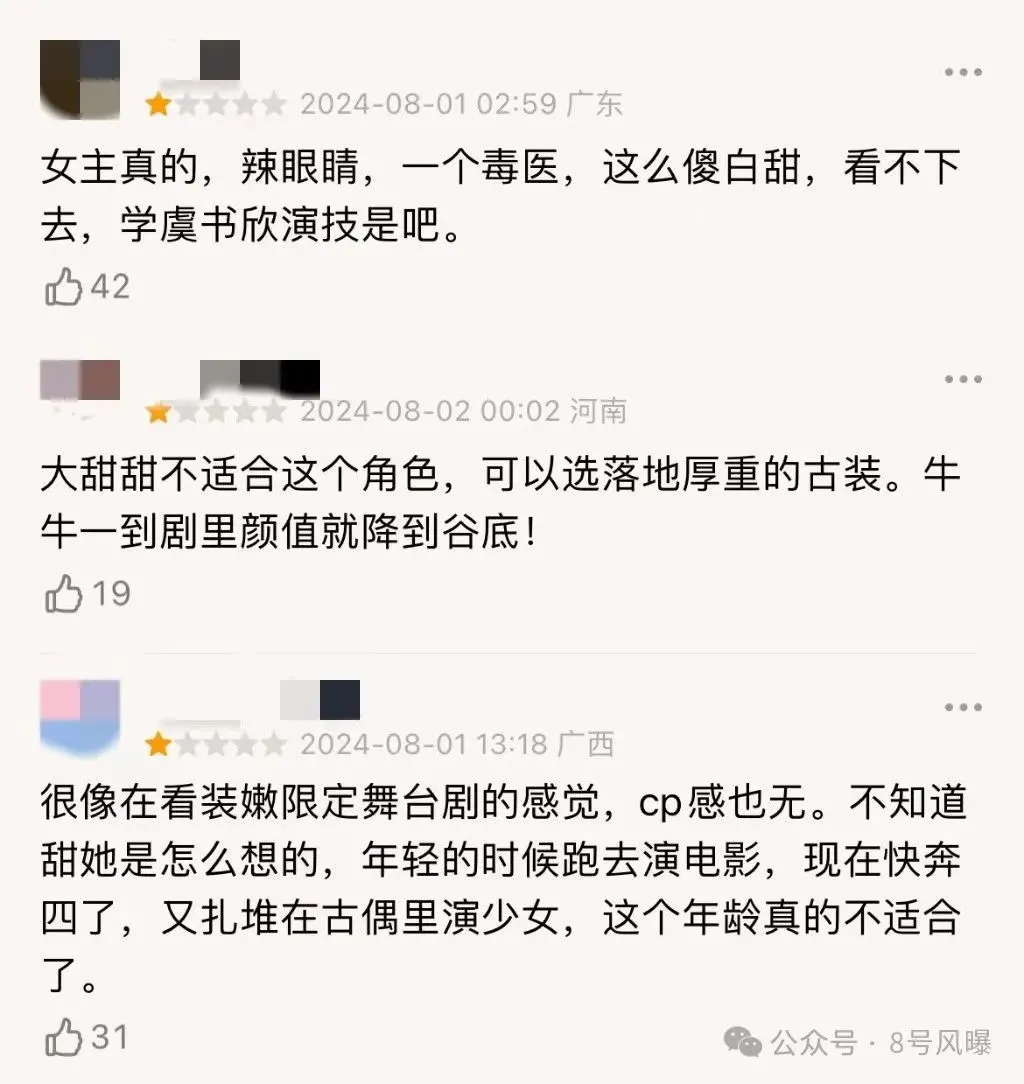This screenshot has height=1084, width=1024.
Task: Like the review about 大甜甜不适合这个角色
Action: 64,594
